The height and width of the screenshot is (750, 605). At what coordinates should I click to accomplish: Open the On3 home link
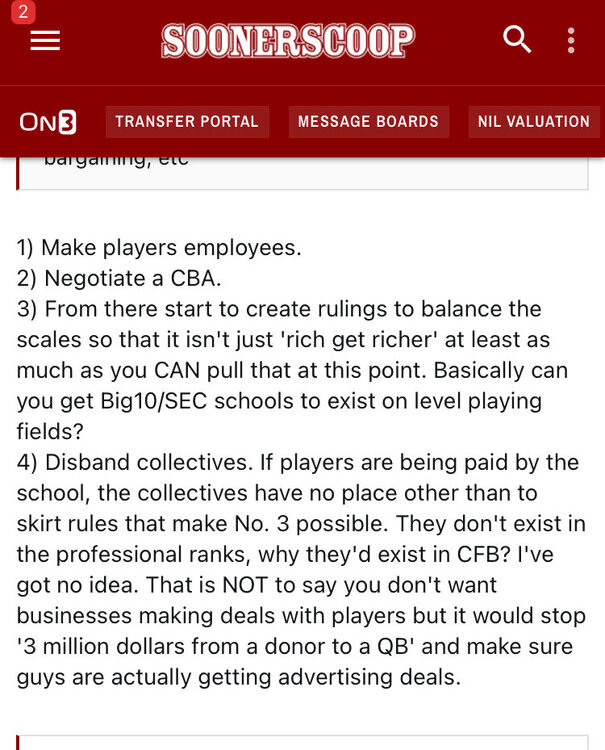[47, 122]
